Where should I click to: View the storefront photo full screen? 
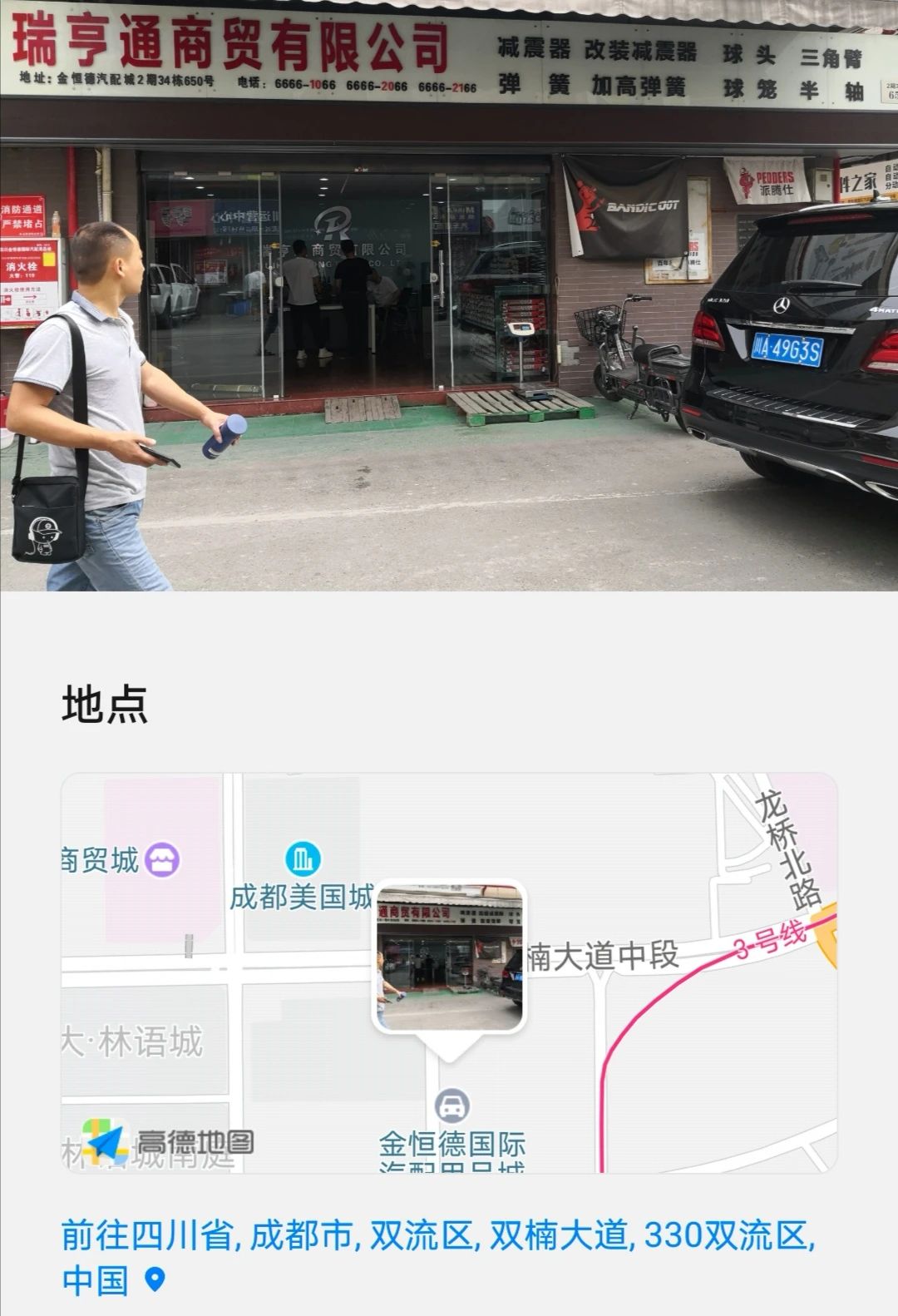click(x=449, y=295)
